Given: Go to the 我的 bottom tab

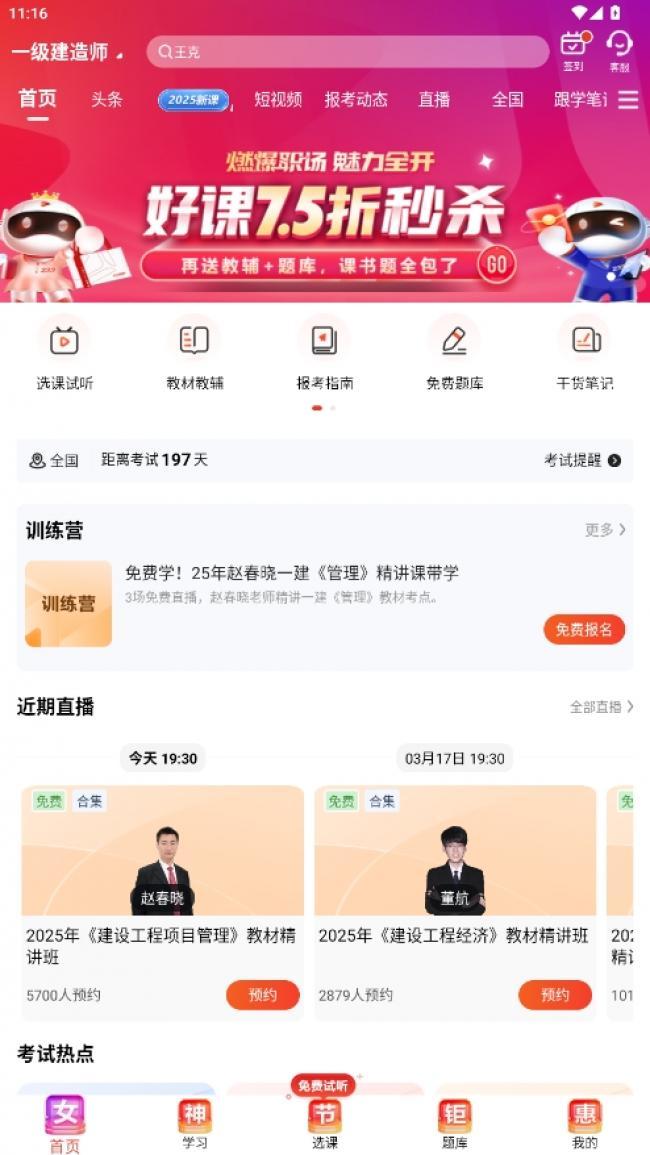Looking at the screenshot, I should pyautogui.click(x=584, y=1124).
